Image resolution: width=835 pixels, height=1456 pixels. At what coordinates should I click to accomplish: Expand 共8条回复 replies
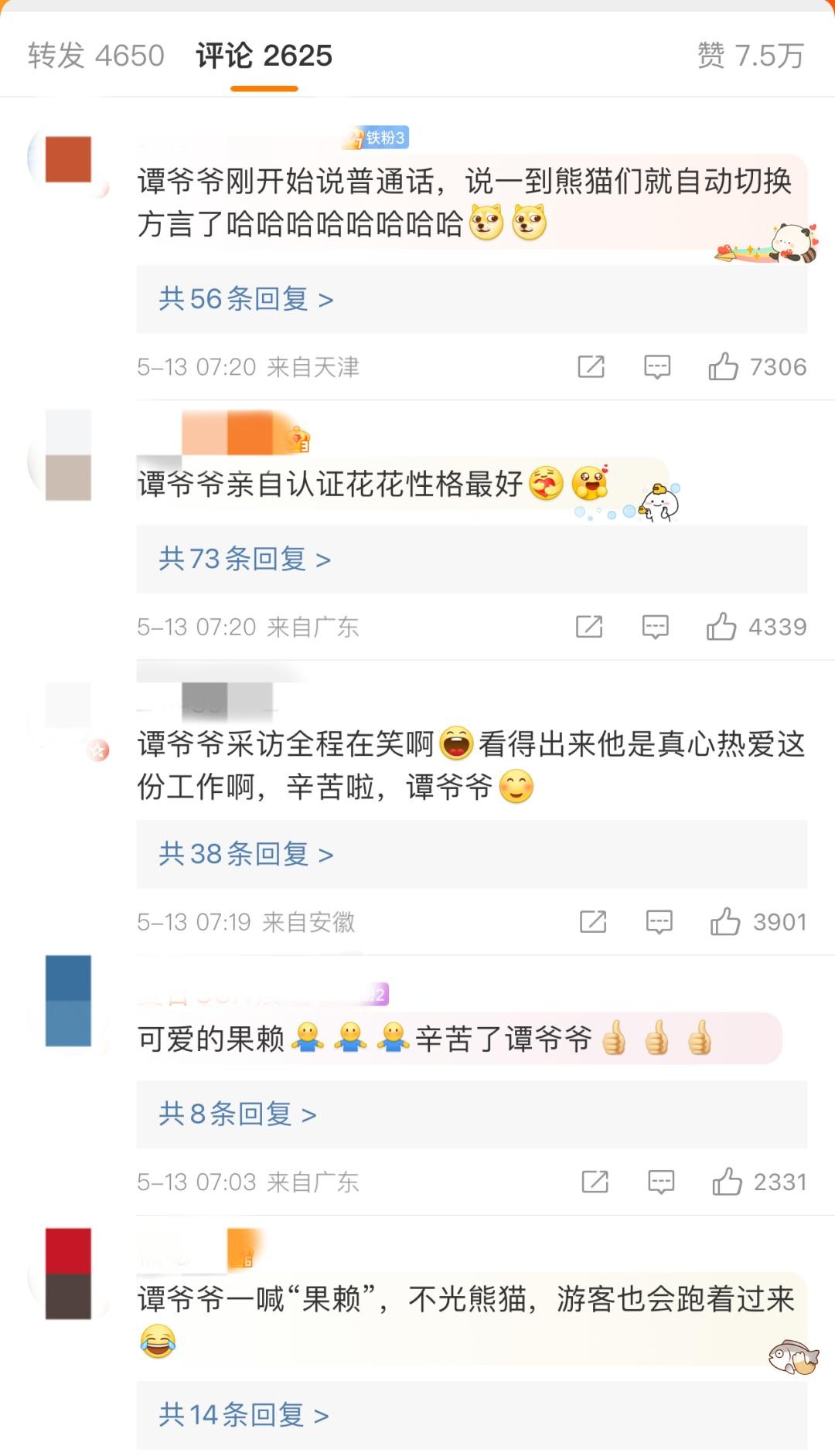tap(237, 1114)
